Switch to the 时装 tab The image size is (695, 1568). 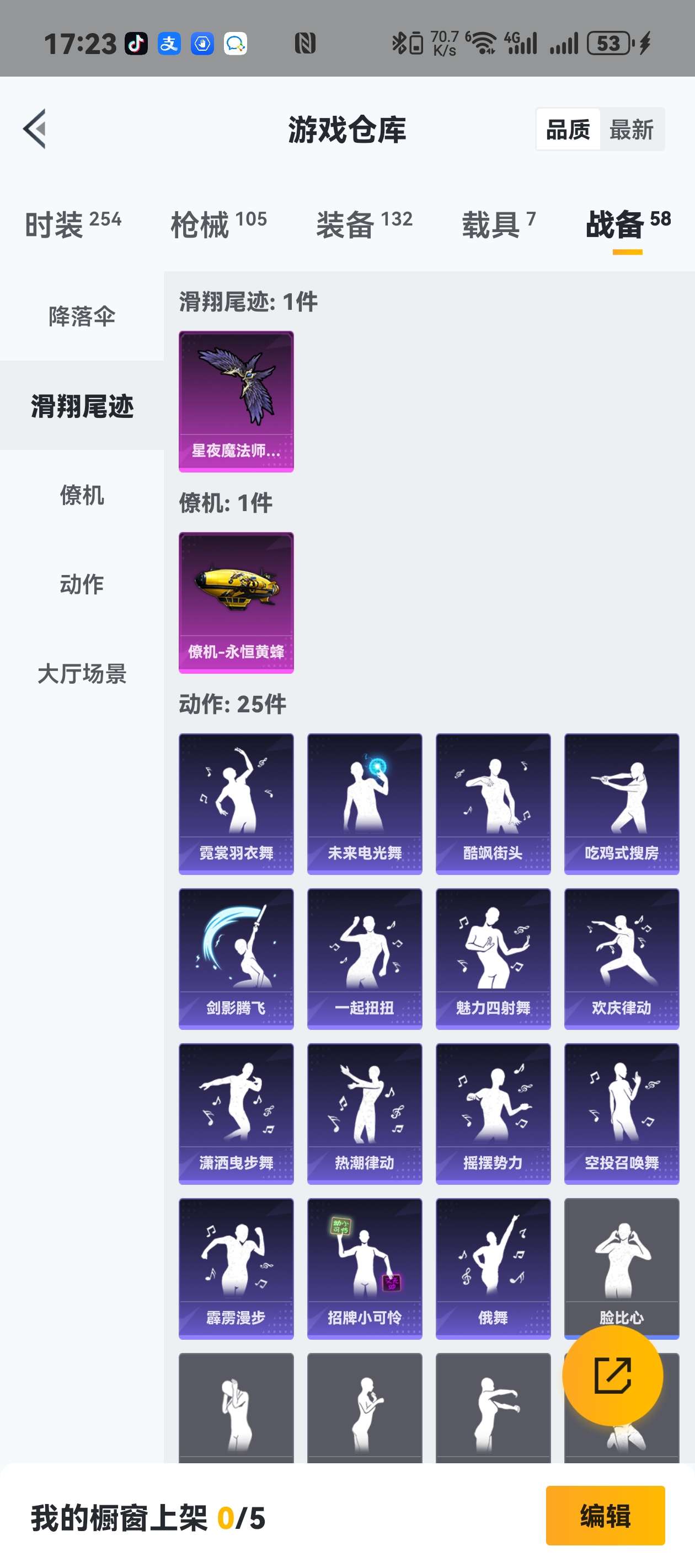72,224
